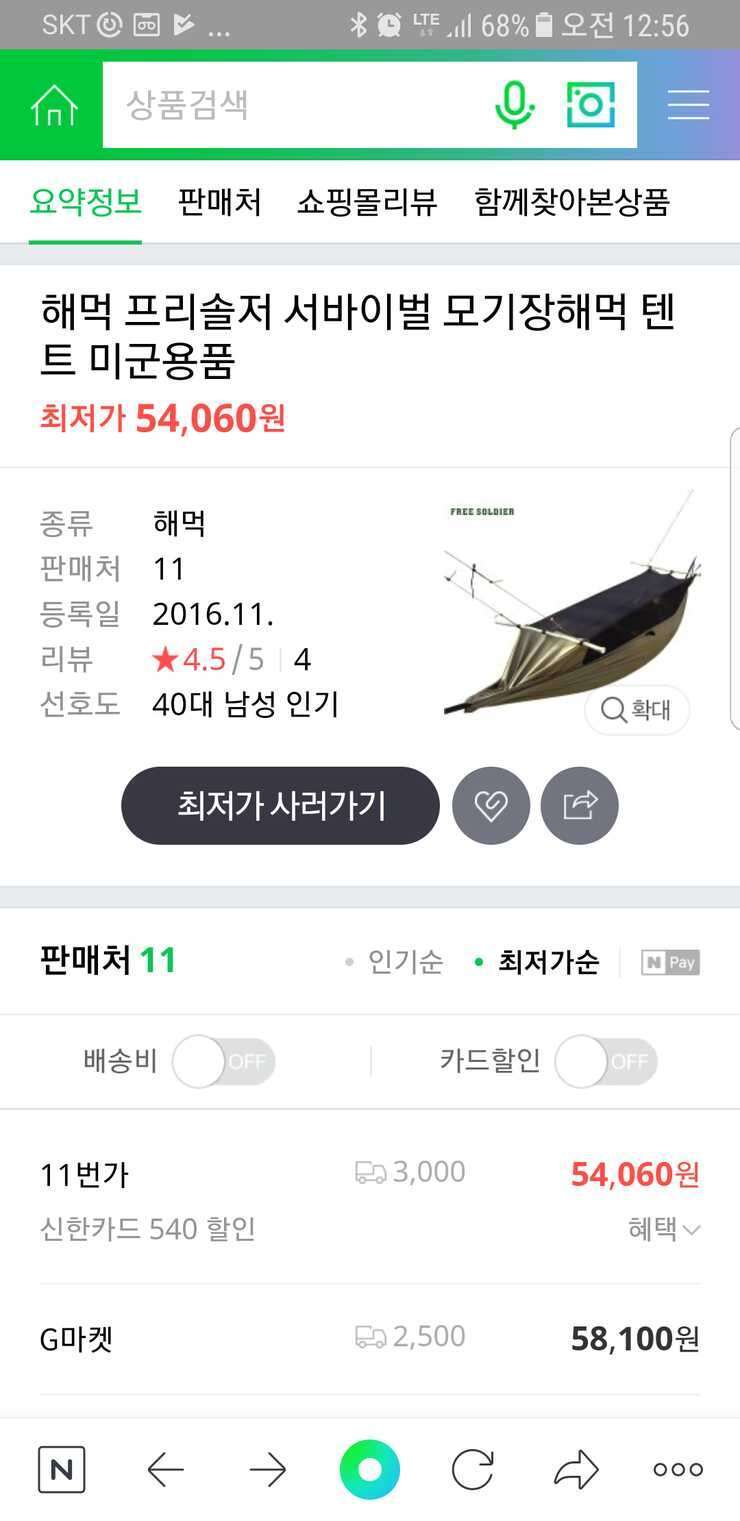Switch to the 쇼핑몰리뷰 tab
The height and width of the screenshot is (1521, 740).
tap(367, 203)
